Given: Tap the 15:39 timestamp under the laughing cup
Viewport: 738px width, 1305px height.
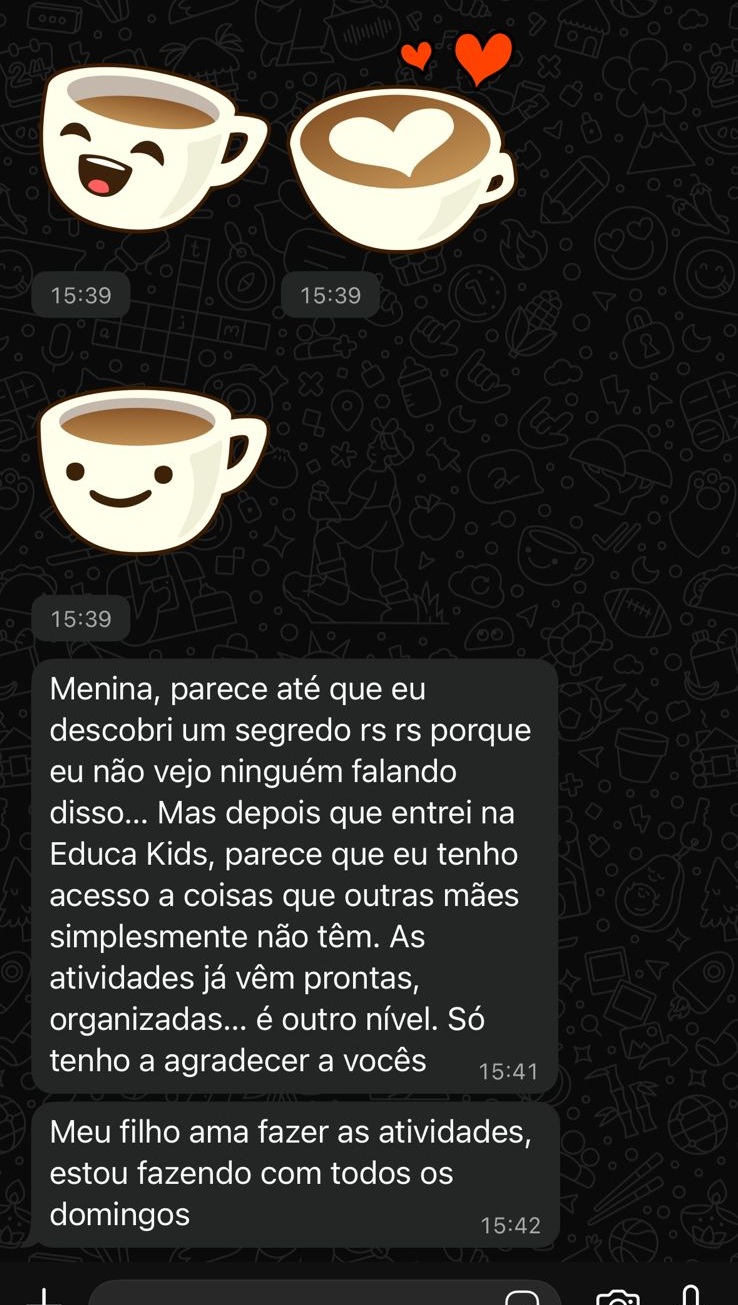Looking at the screenshot, I should pyautogui.click(x=80, y=294).
